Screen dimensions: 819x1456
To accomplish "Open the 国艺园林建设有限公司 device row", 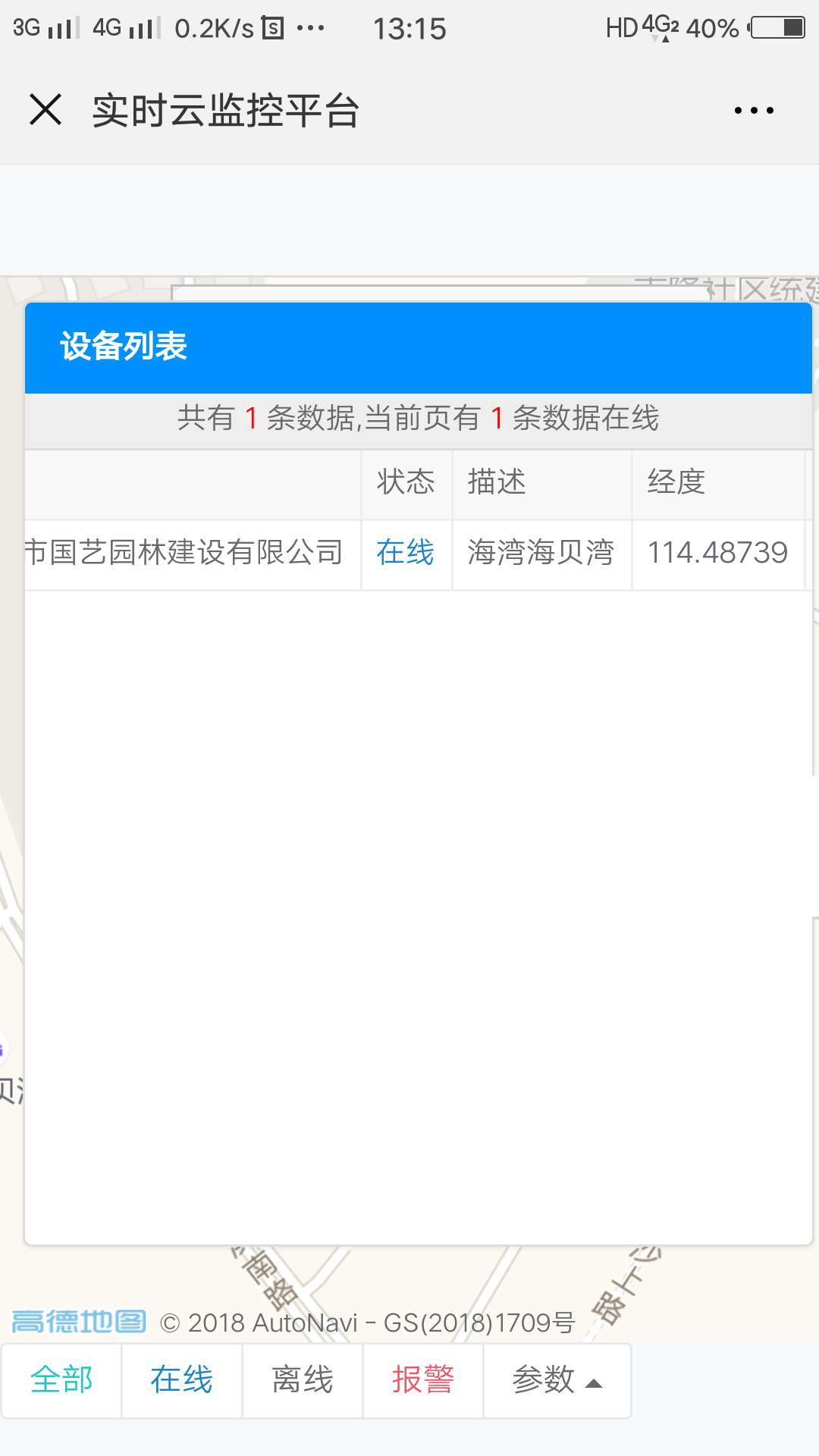I will (184, 553).
